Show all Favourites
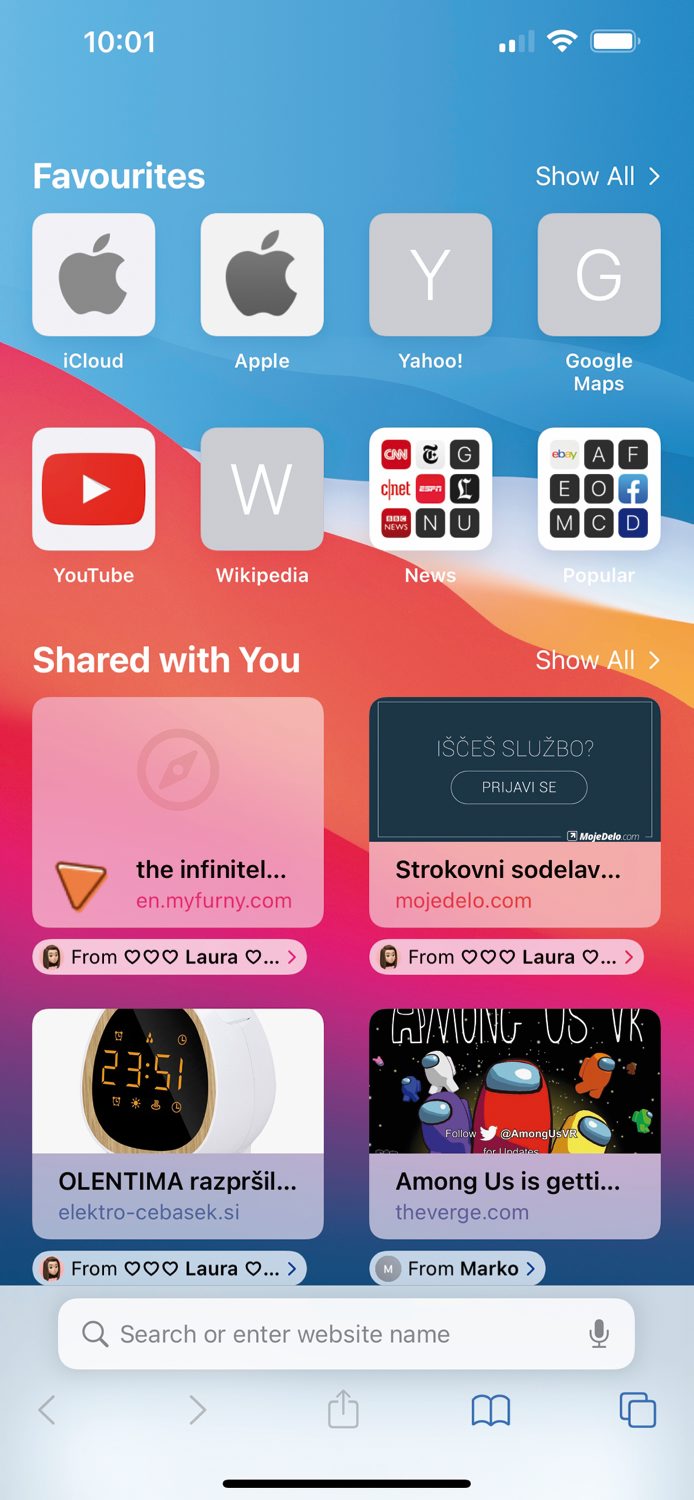The height and width of the screenshot is (1500, 694). pos(598,176)
